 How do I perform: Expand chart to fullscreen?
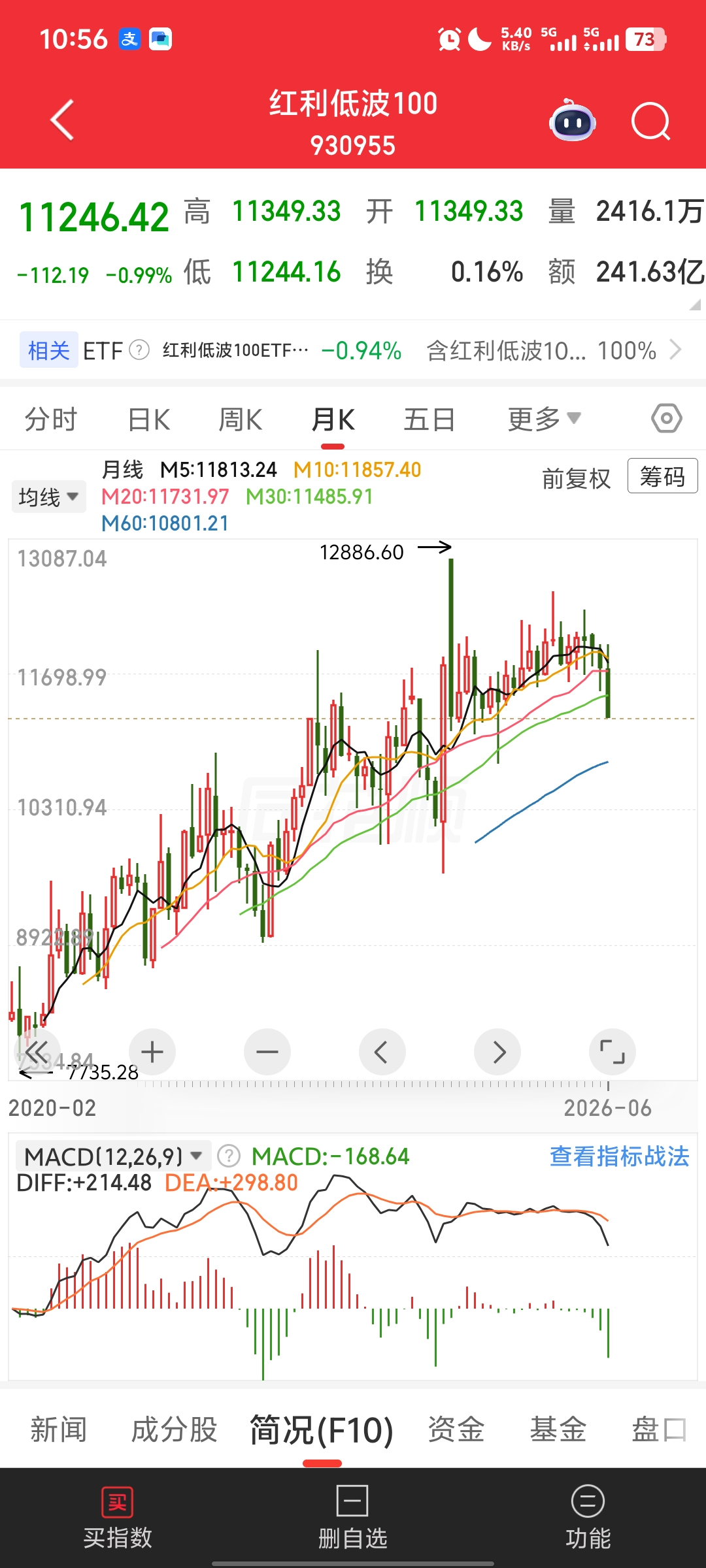613,1052
